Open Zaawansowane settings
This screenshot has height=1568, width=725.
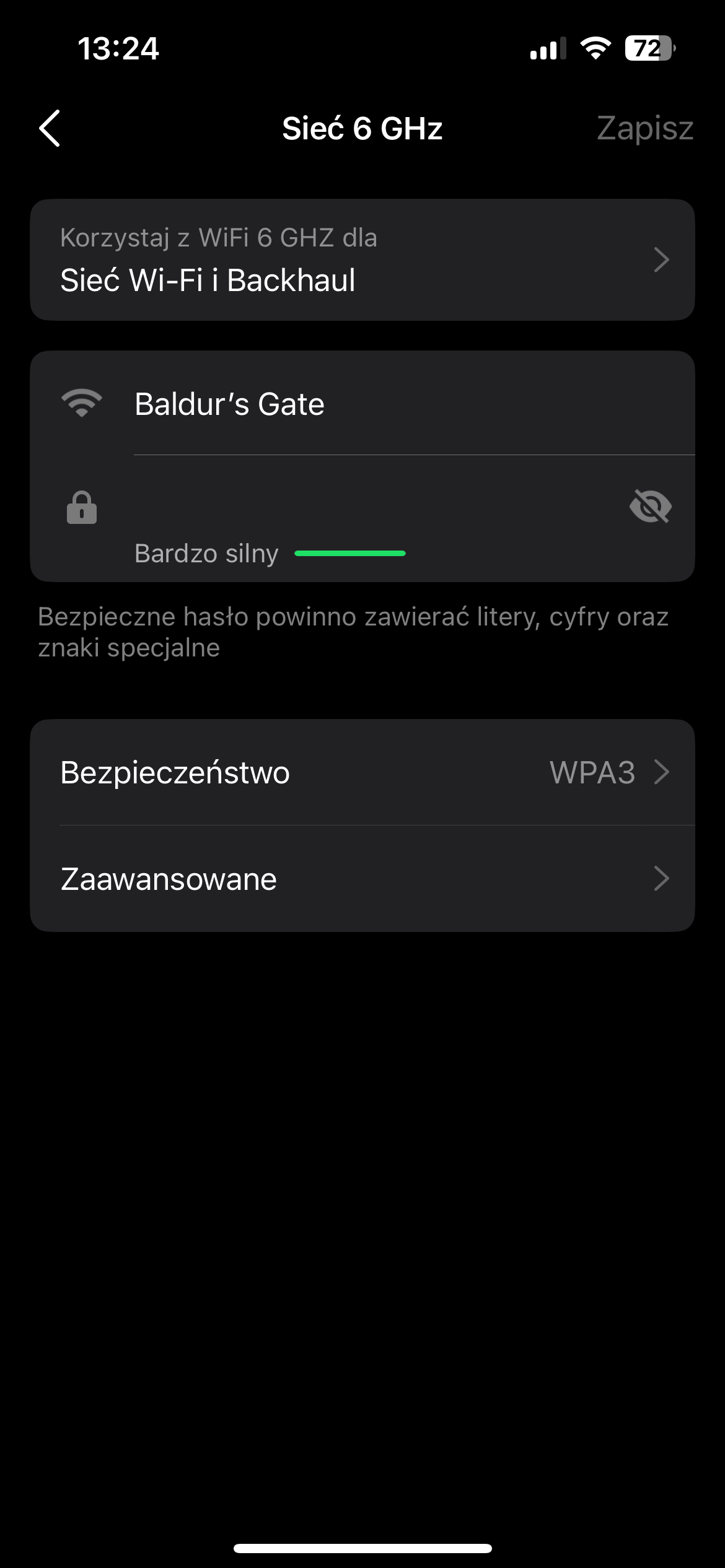pyautogui.click(x=362, y=879)
